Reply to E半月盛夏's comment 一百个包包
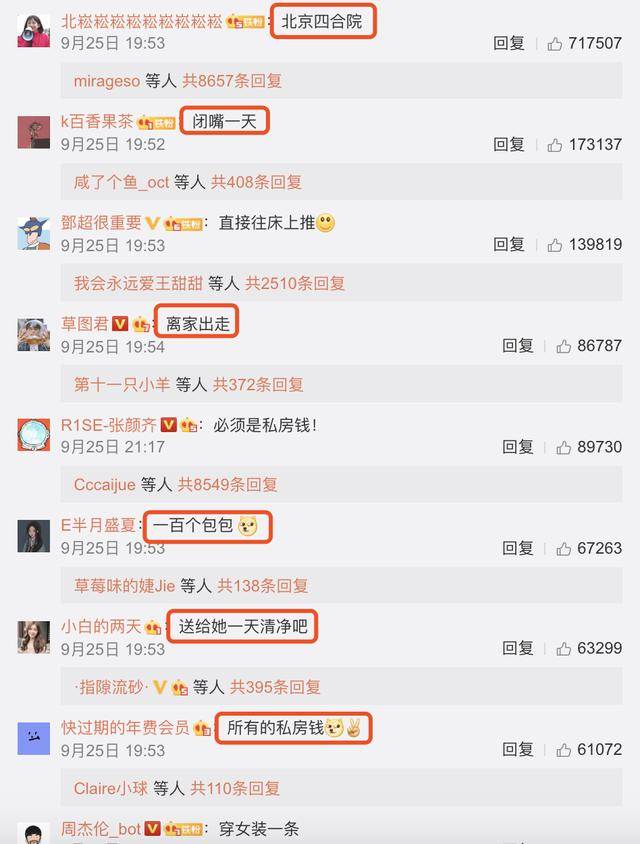 [518, 547]
